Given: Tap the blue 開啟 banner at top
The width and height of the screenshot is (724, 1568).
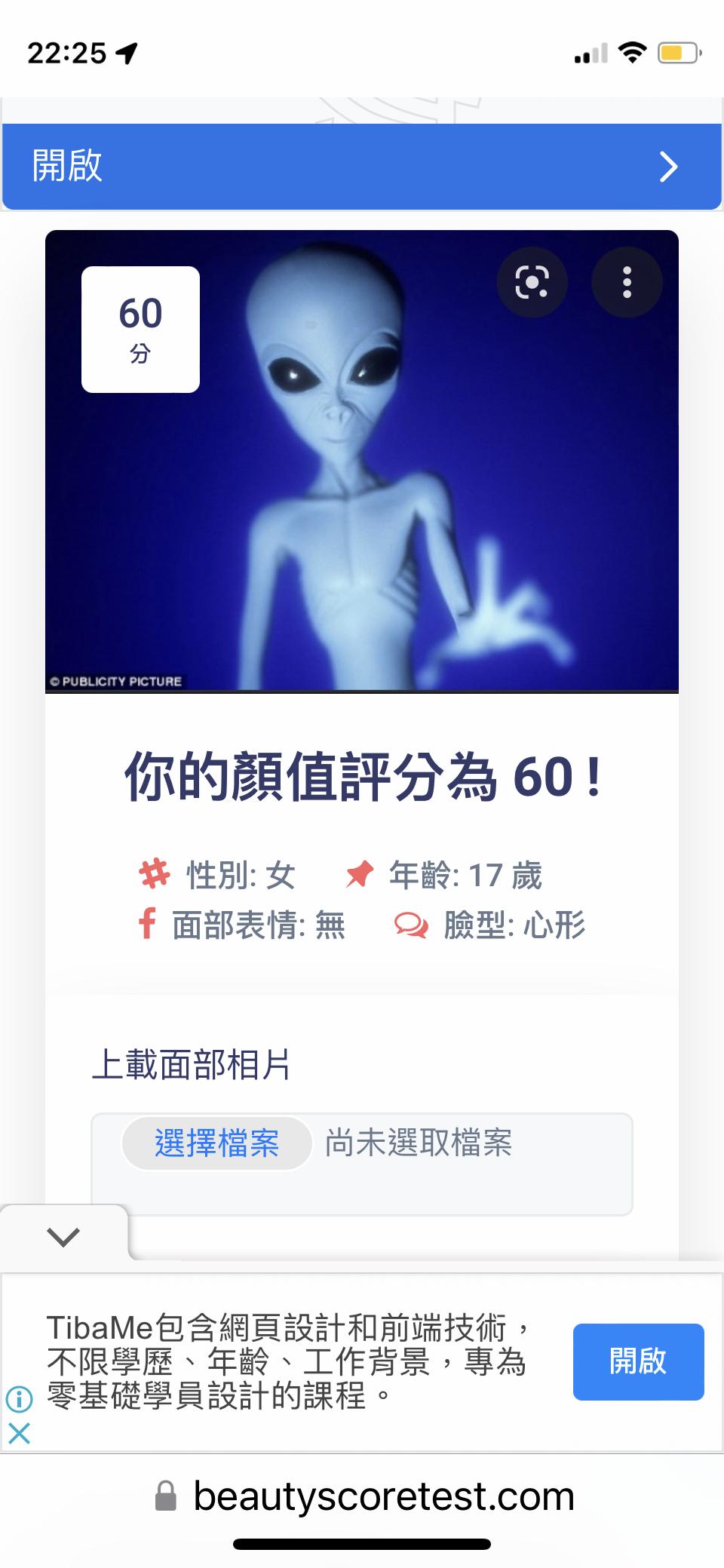Looking at the screenshot, I should pos(360,166).
